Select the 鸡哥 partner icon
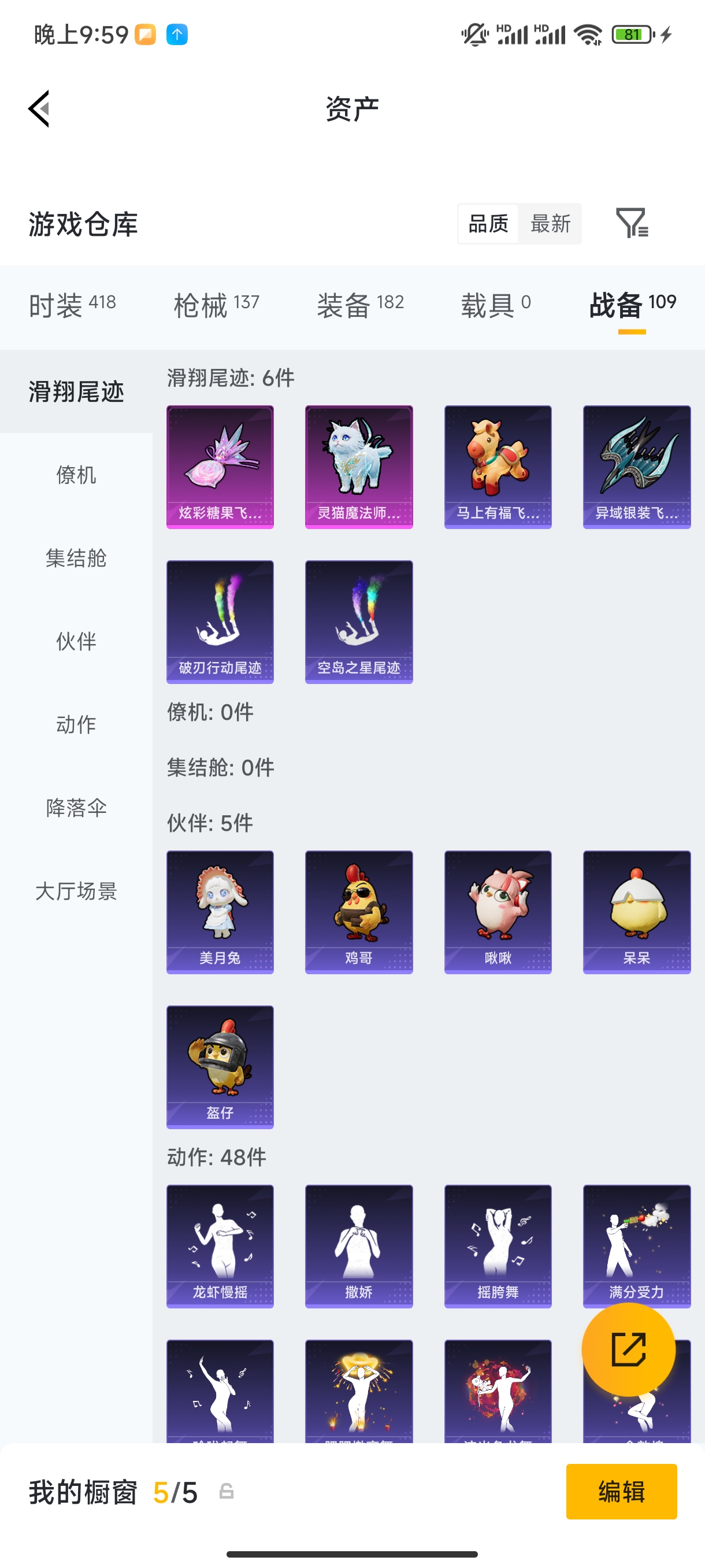The width and height of the screenshot is (705, 1568). point(358,912)
